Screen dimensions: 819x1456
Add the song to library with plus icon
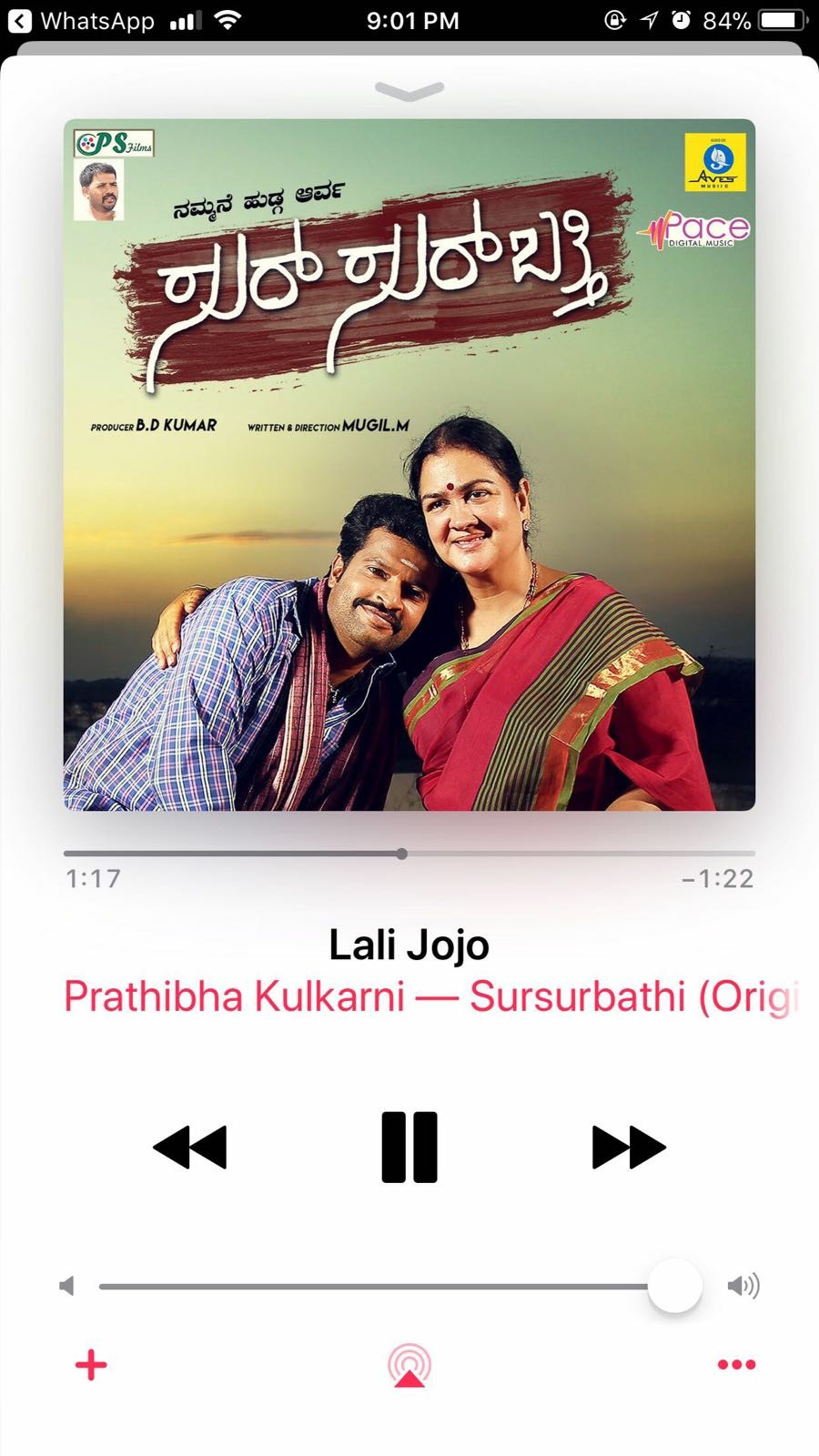tap(91, 1364)
